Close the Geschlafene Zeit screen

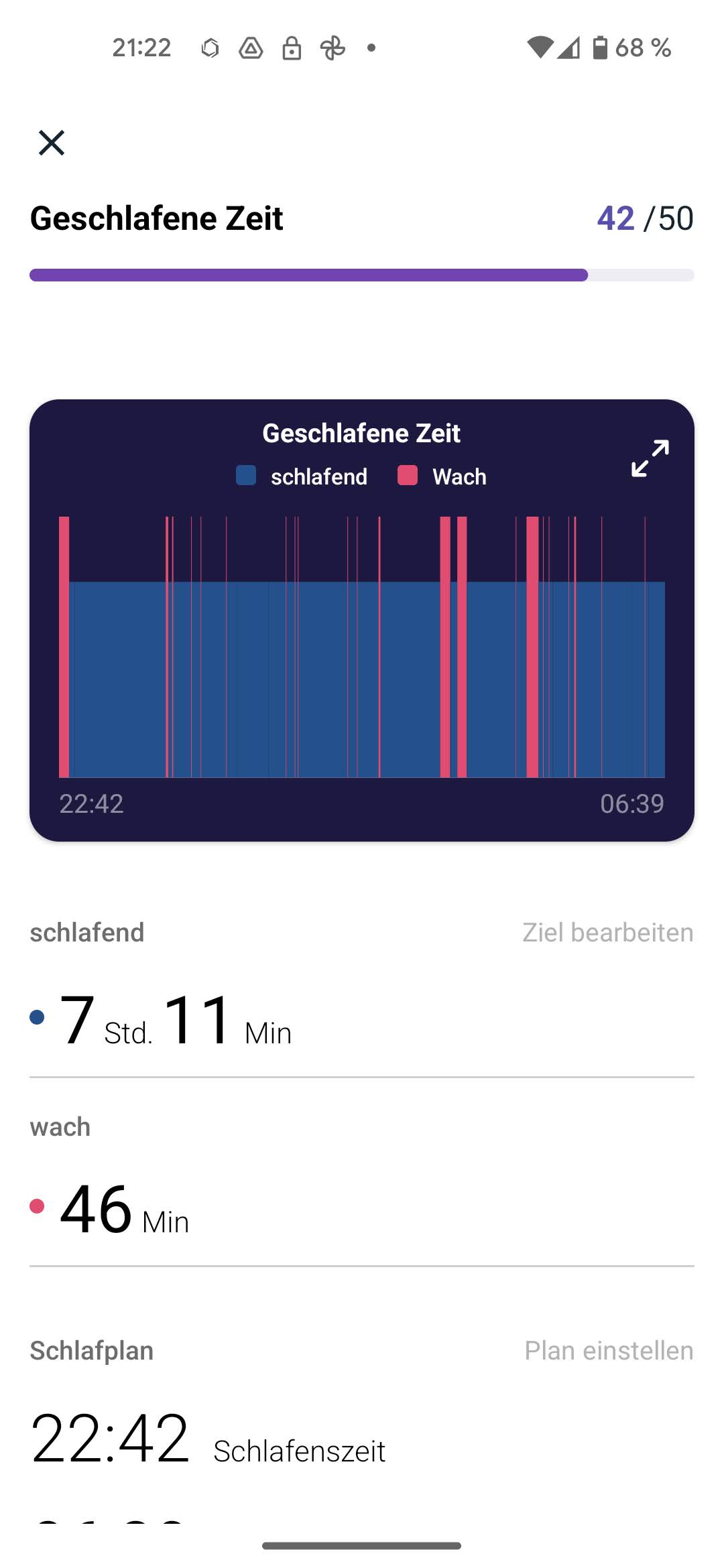point(52,143)
